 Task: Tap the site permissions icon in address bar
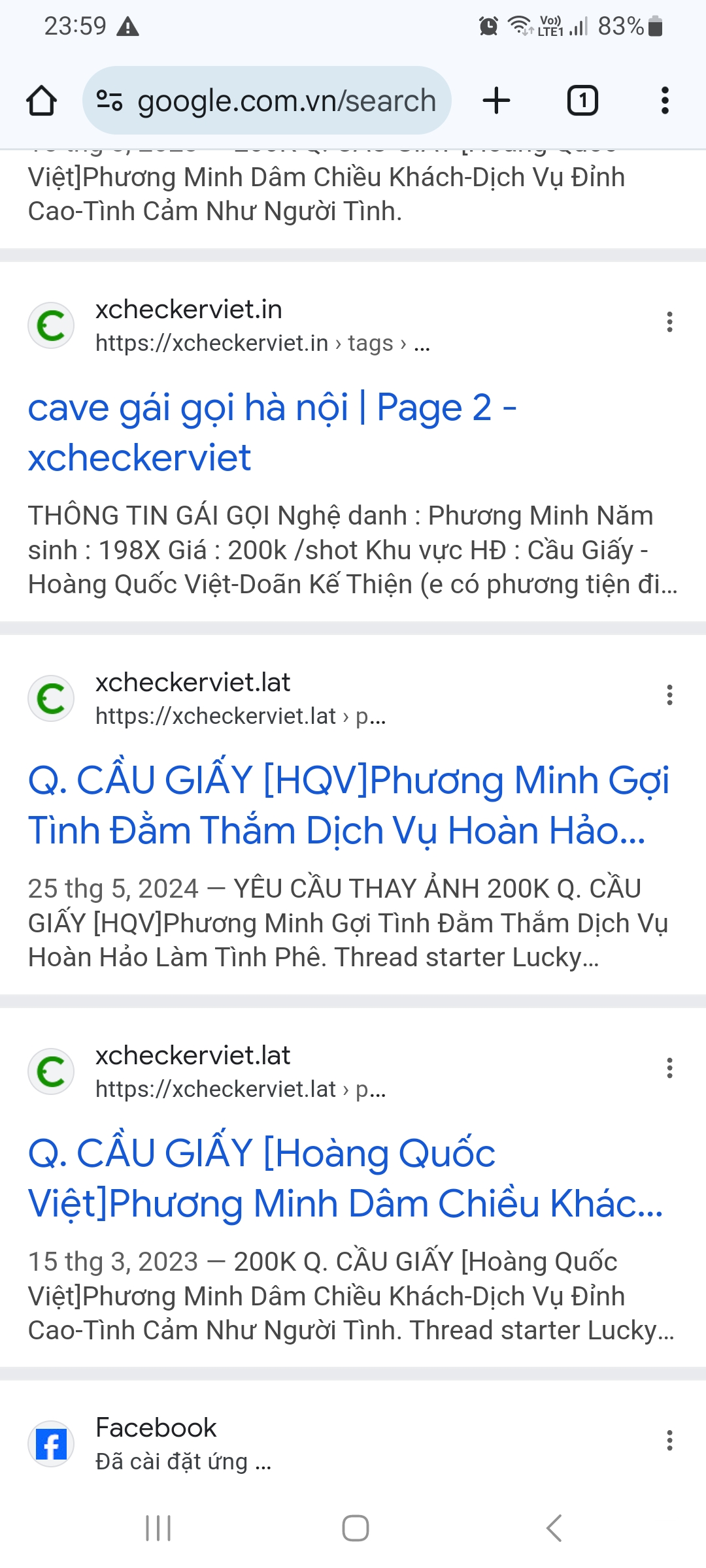point(110,100)
